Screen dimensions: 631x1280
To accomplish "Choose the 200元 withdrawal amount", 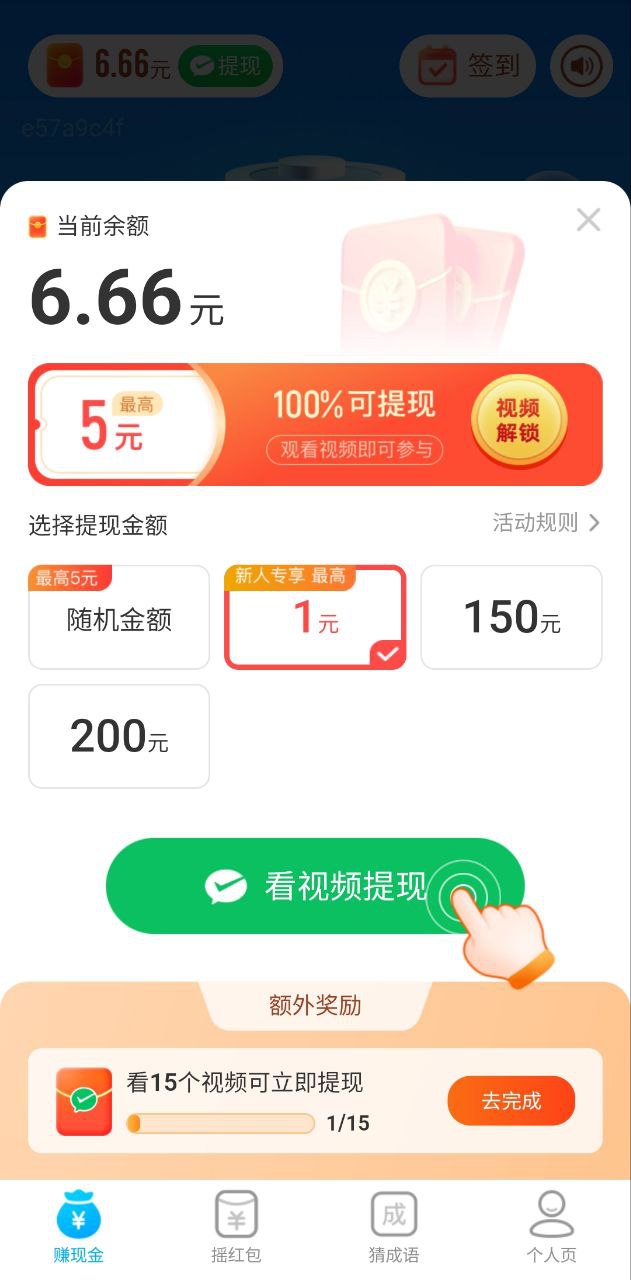I will pyautogui.click(x=119, y=737).
